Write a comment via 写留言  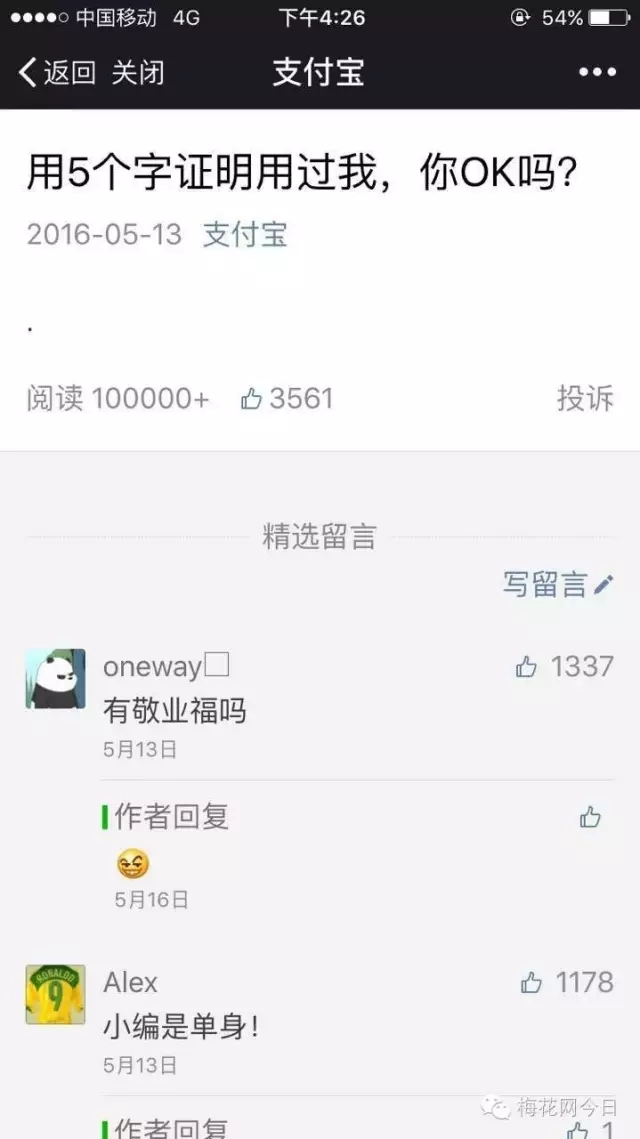tap(557, 585)
